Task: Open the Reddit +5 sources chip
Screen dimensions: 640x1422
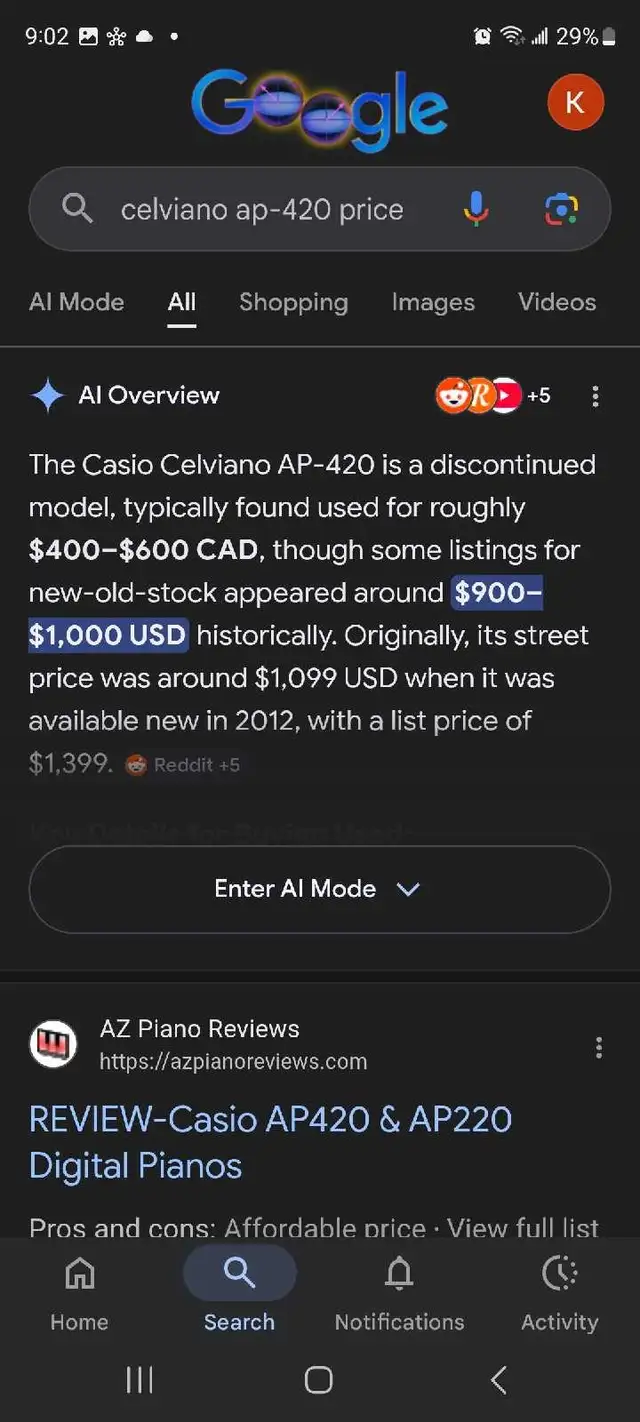Action: tap(183, 765)
